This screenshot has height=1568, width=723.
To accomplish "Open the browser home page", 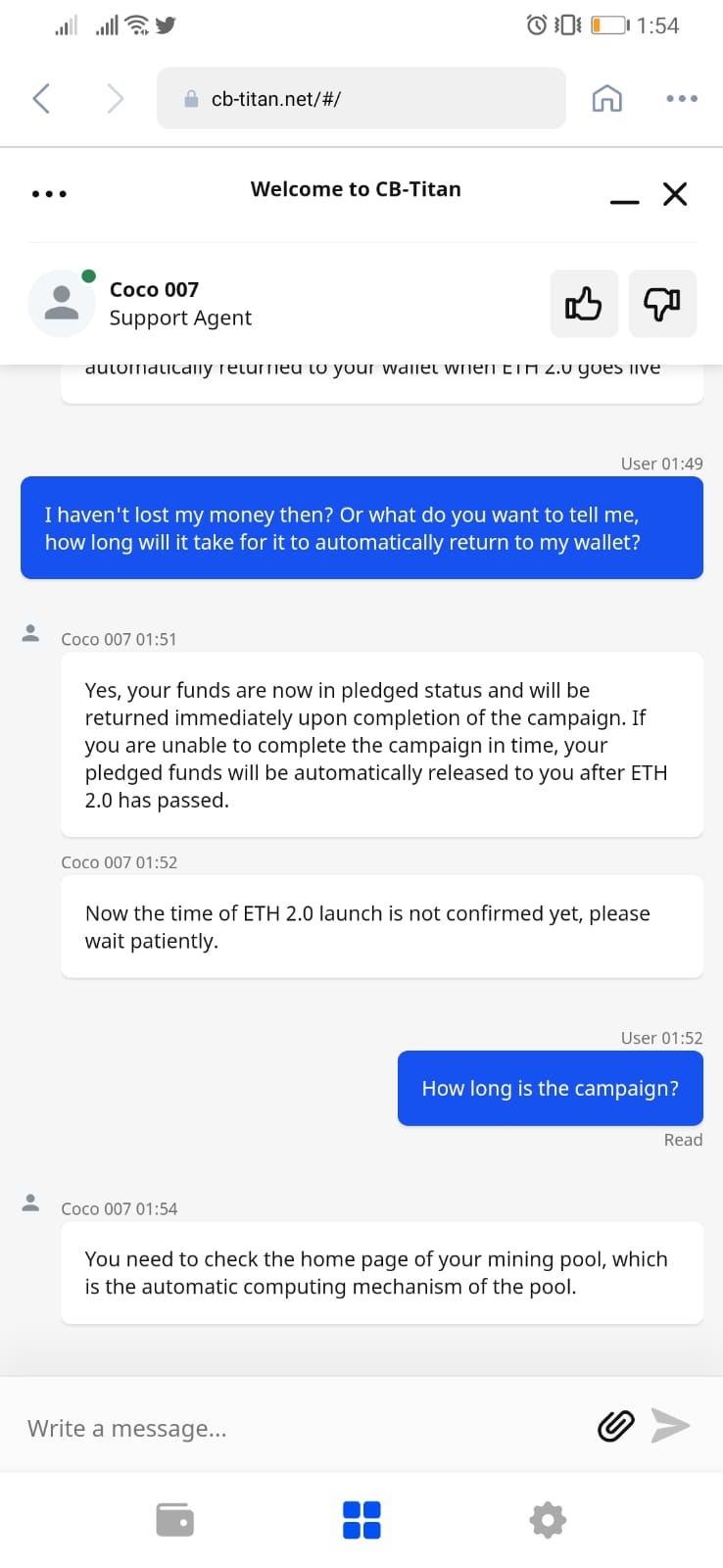I will [606, 98].
